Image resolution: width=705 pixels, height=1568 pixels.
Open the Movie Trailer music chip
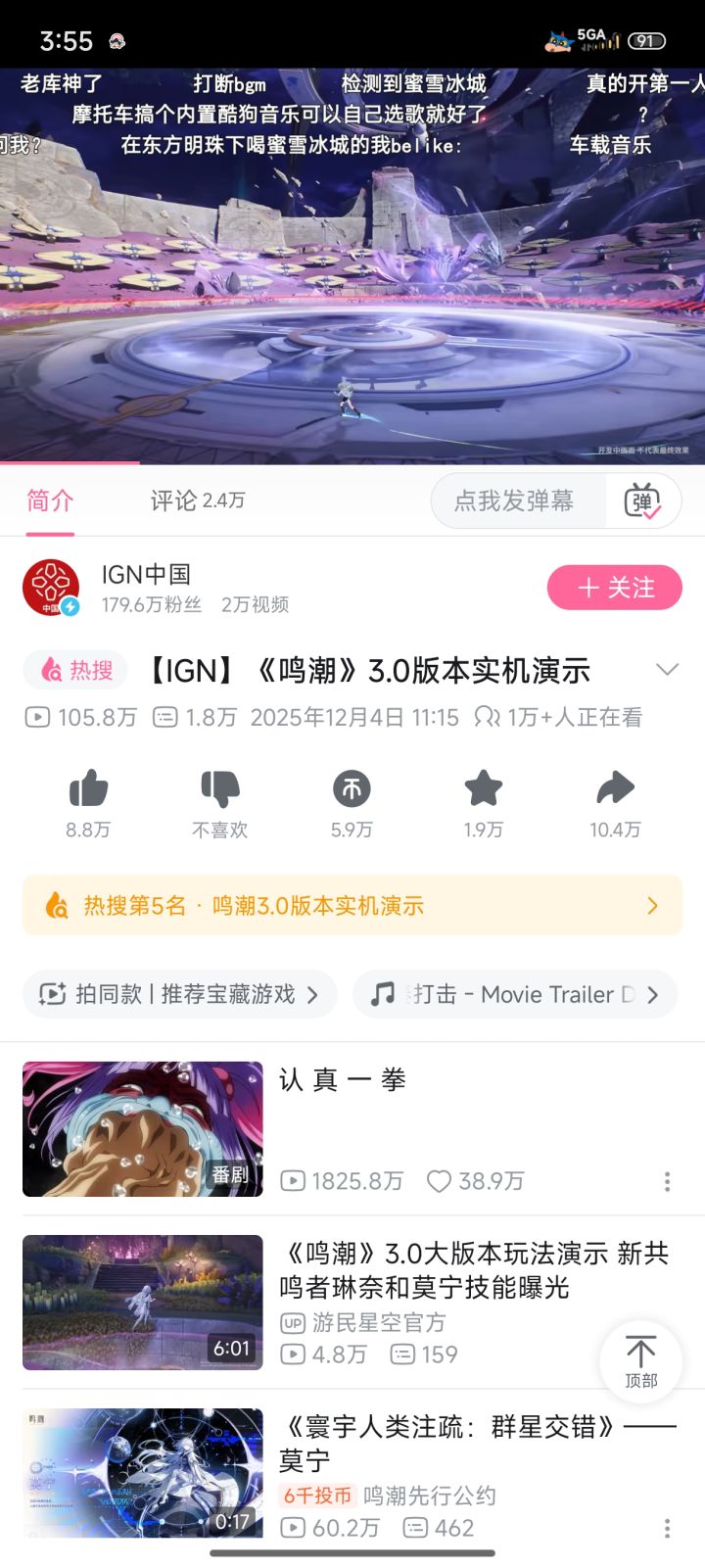(515, 994)
